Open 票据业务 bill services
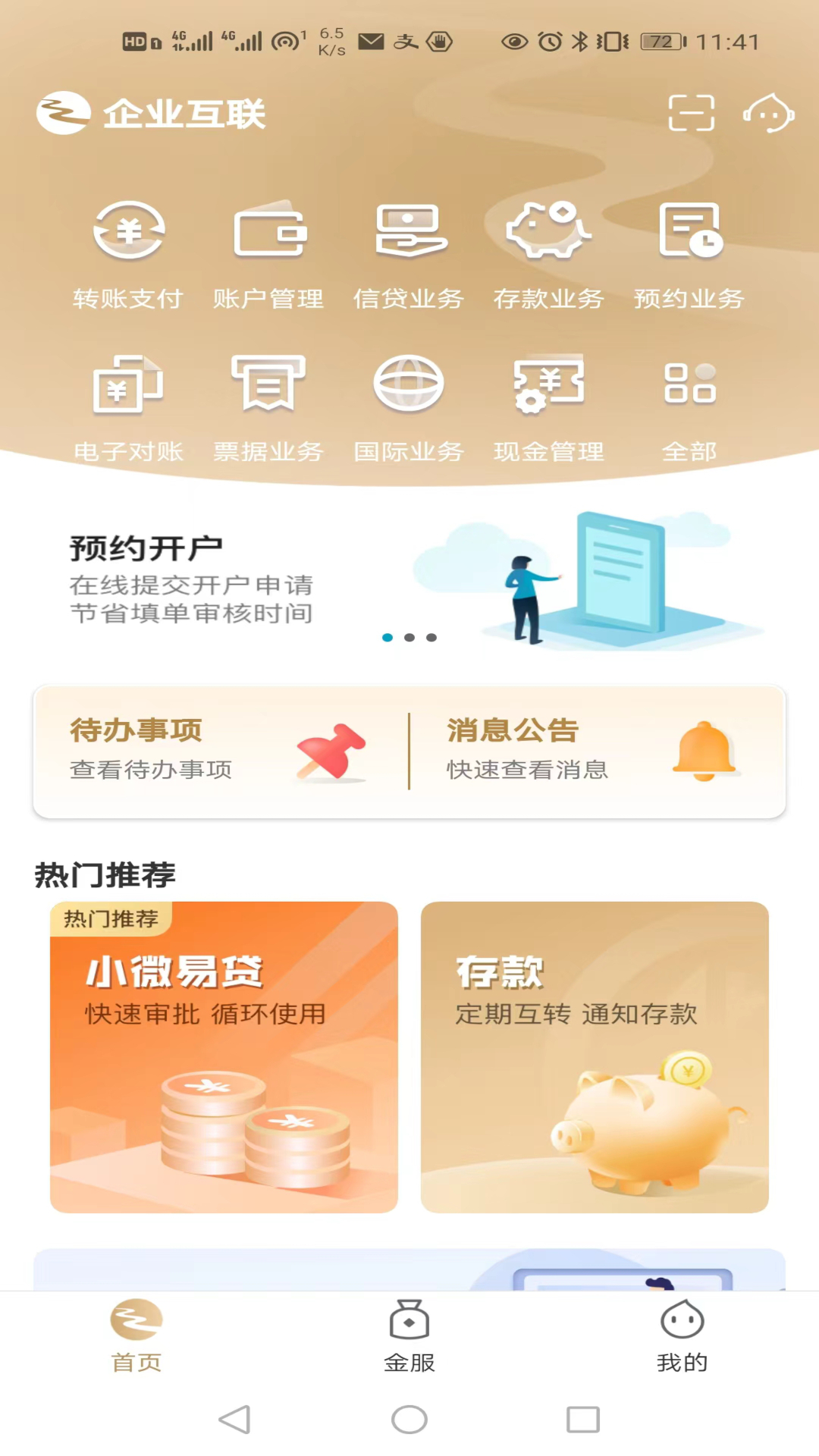Screen dimensions: 819x1456 tap(268, 407)
